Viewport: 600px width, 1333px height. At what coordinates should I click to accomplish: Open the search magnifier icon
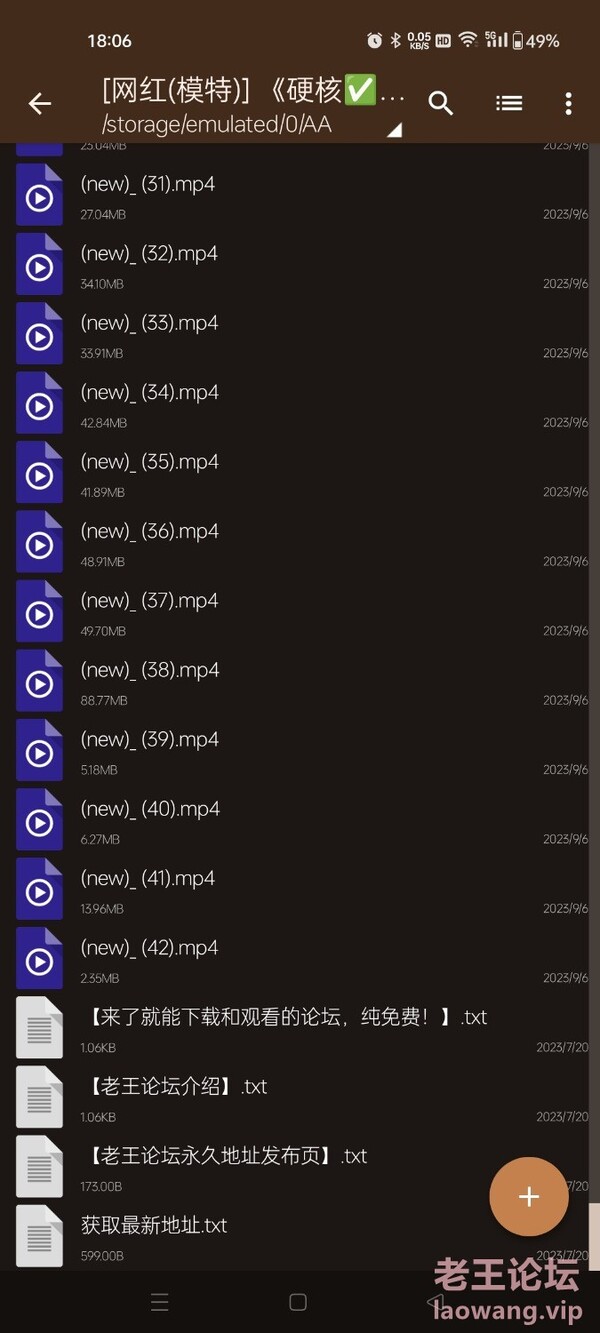[x=441, y=103]
